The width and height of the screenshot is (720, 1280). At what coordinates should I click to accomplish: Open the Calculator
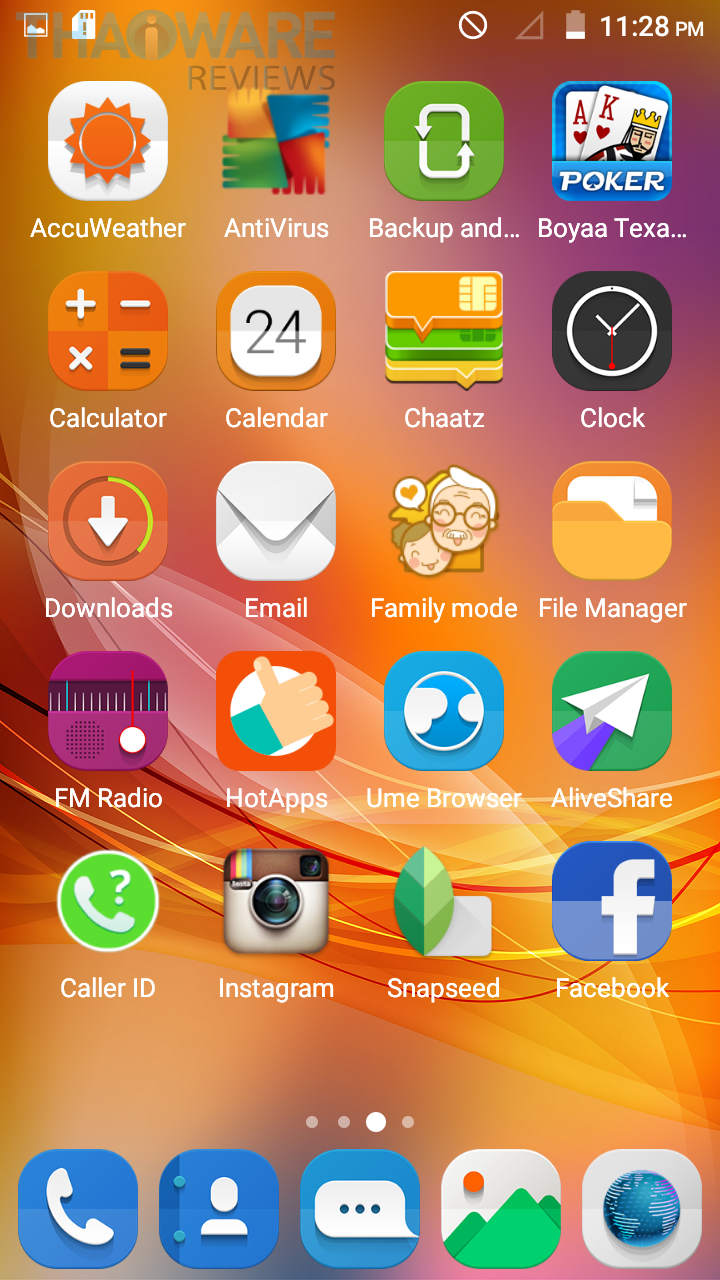pyautogui.click(x=108, y=331)
